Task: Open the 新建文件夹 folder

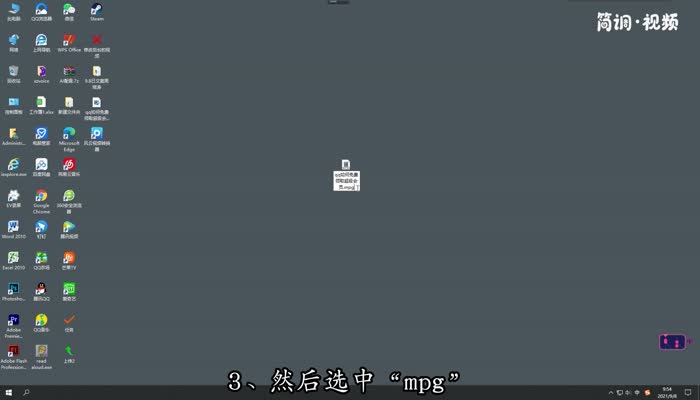Action: pyautogui.click(x=69, y=102)
